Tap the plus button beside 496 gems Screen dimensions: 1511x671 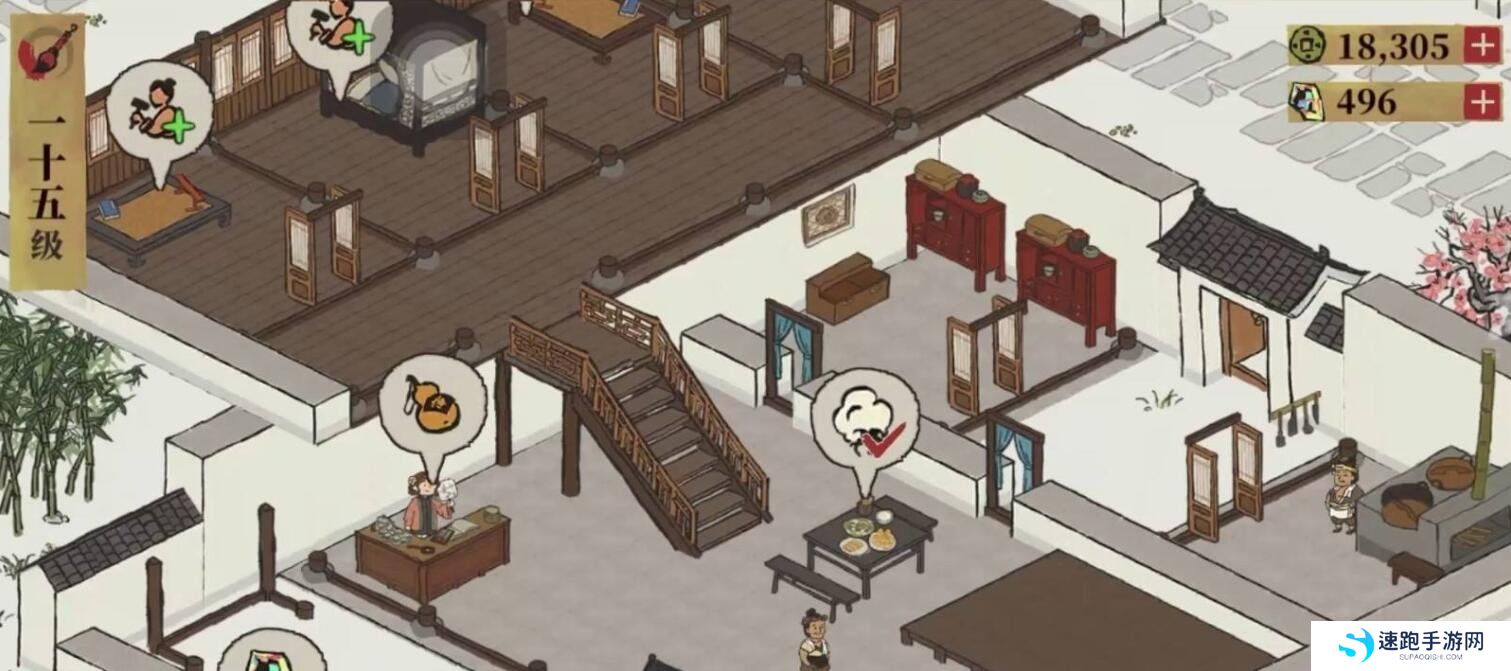1480,102
